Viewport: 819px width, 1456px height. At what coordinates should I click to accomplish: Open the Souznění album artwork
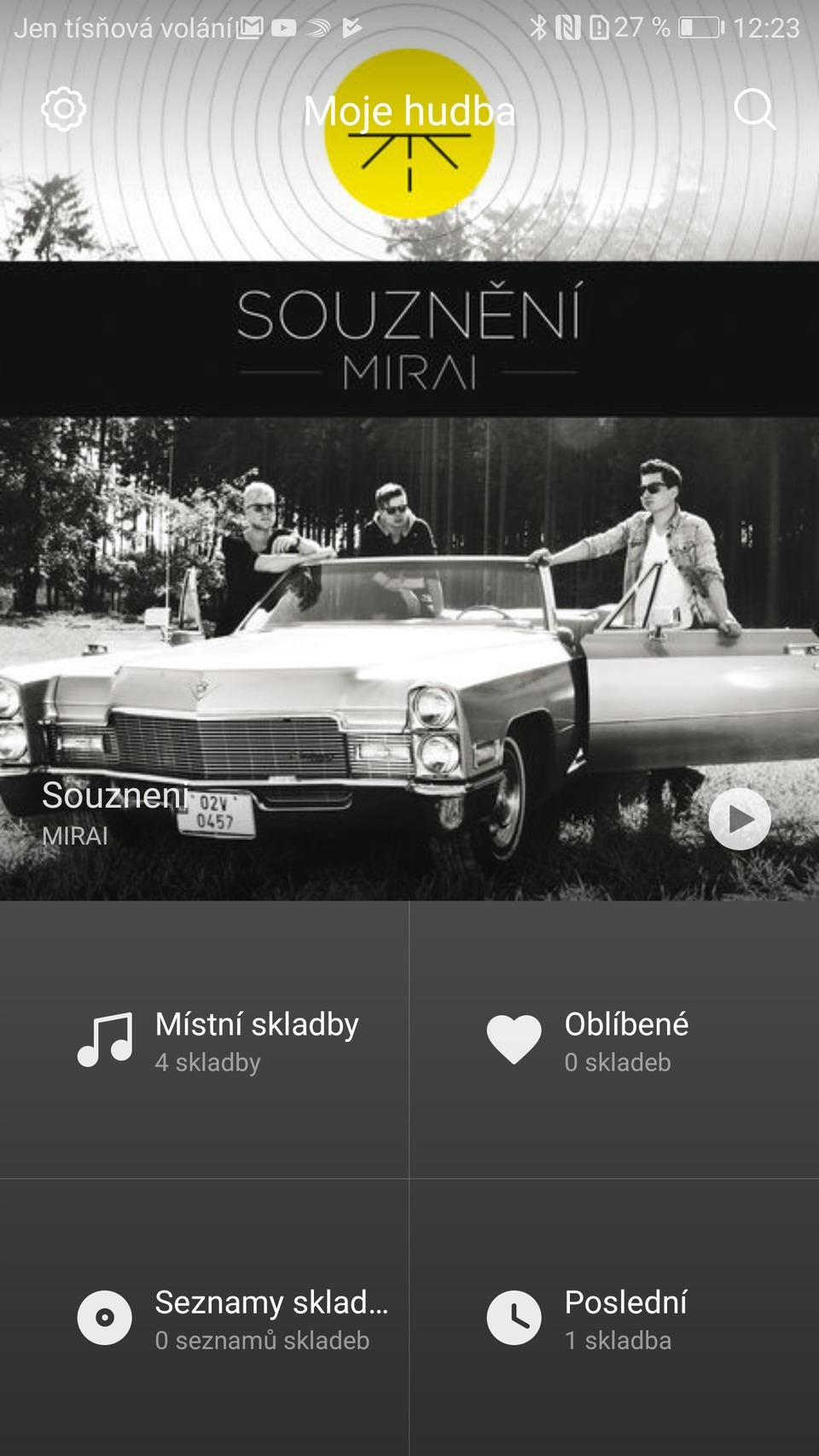(409, 580)
